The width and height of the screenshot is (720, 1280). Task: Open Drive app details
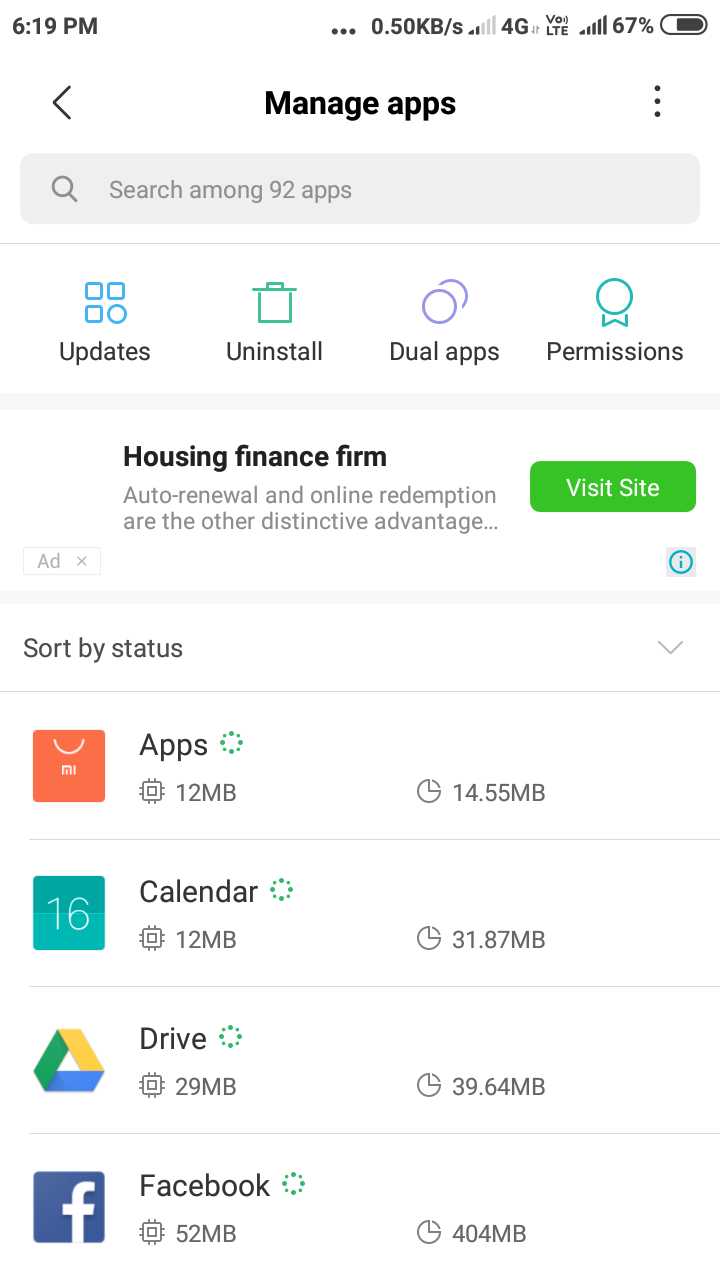click(360, 1060)
